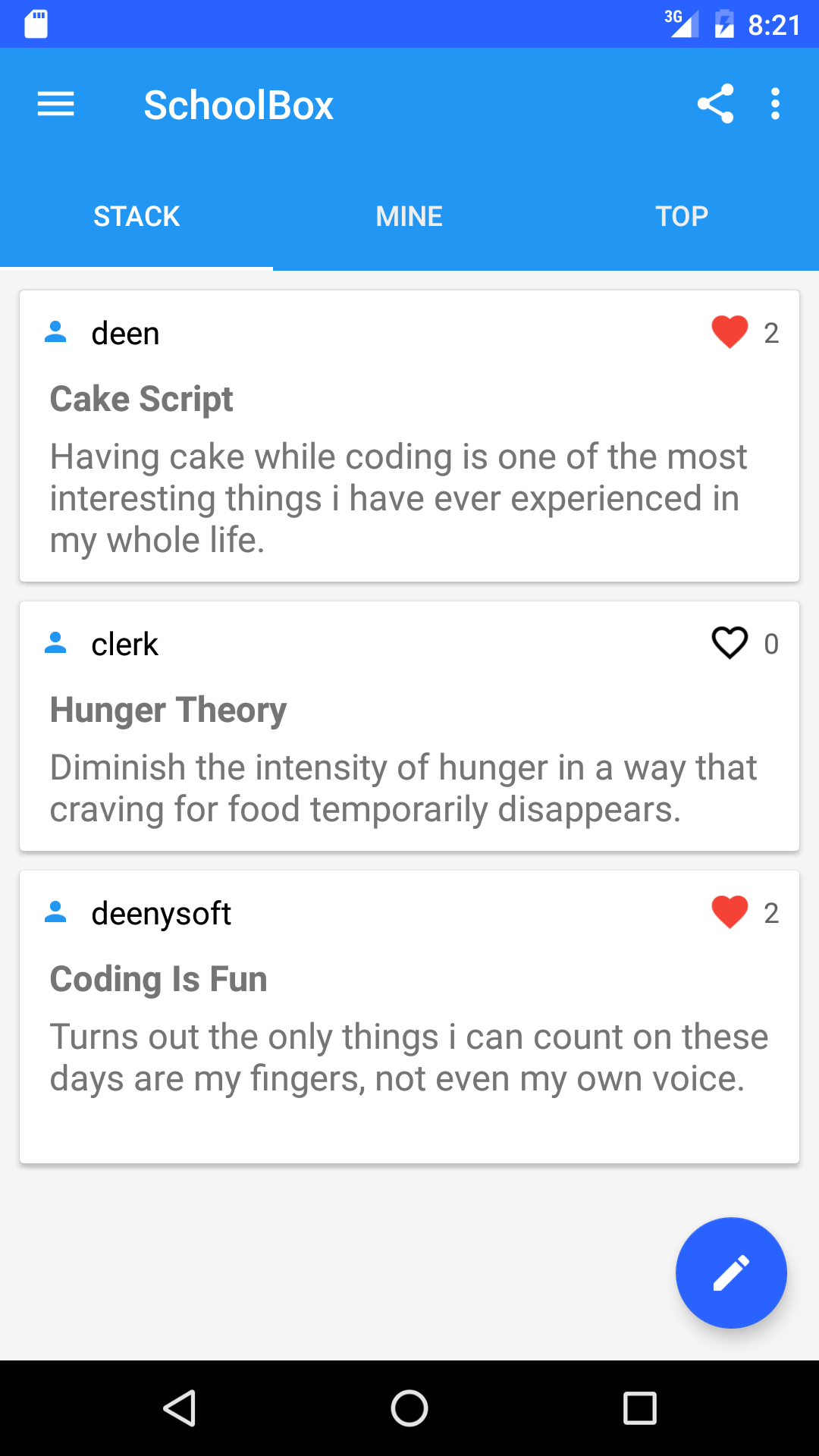This screenshot has height=1456, width=819.
Task: Like the Hunger Theory post
Action: click(729, 643)
